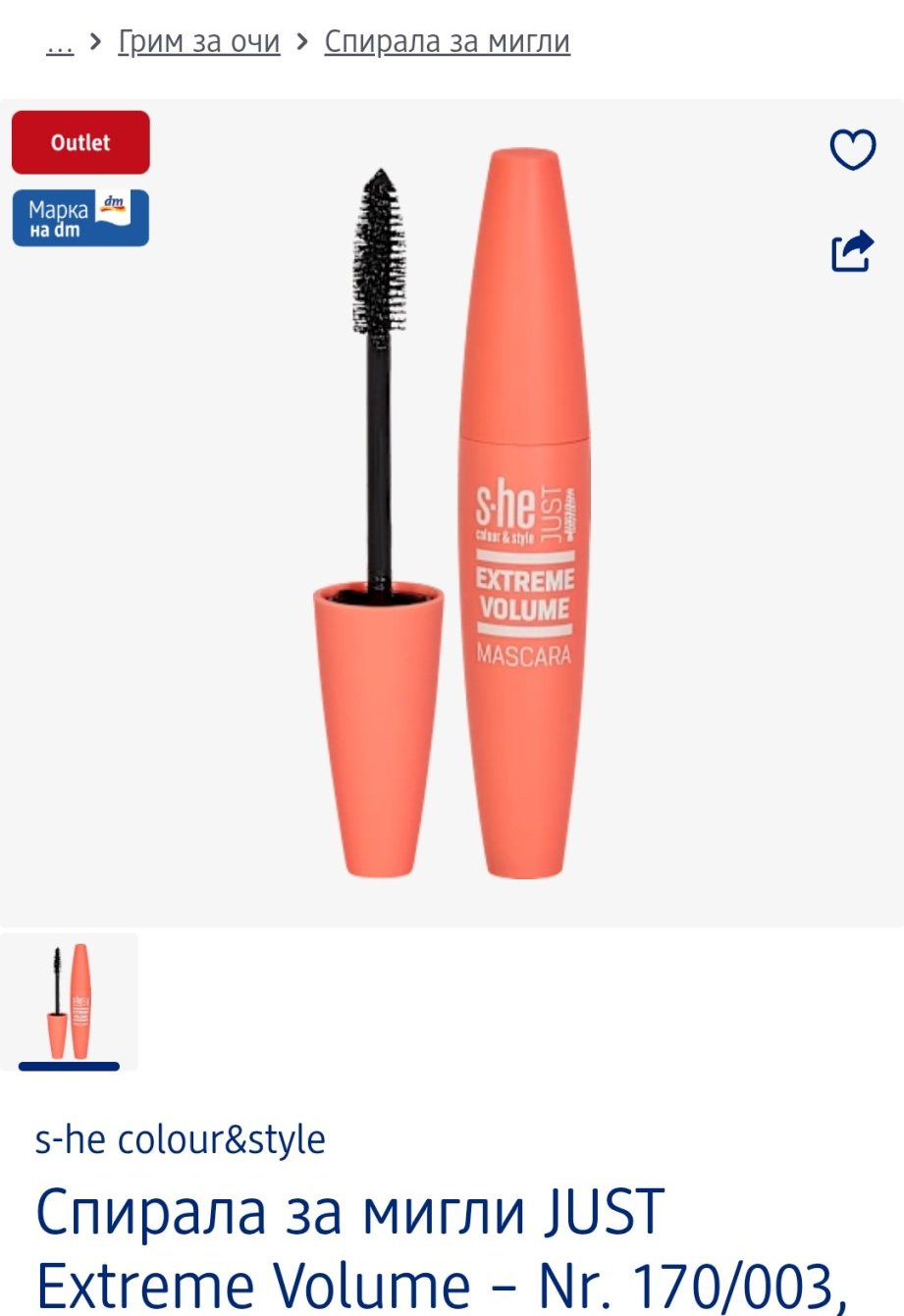904x1316 pixels.
Task: Open the Грим за очи breadcrumb
Action: coord(198,42)
